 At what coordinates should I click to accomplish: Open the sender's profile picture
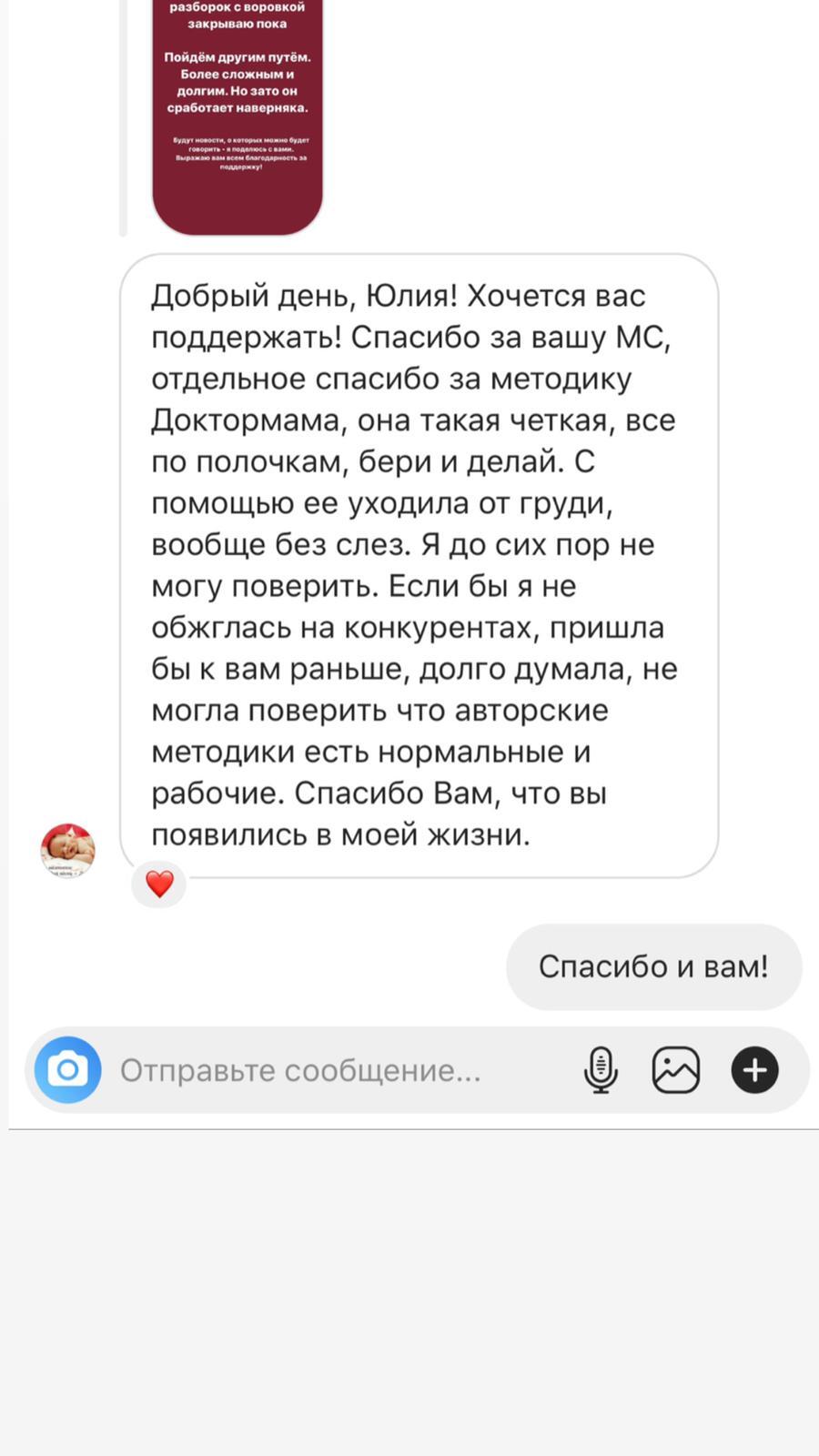(x=68, y=851)
